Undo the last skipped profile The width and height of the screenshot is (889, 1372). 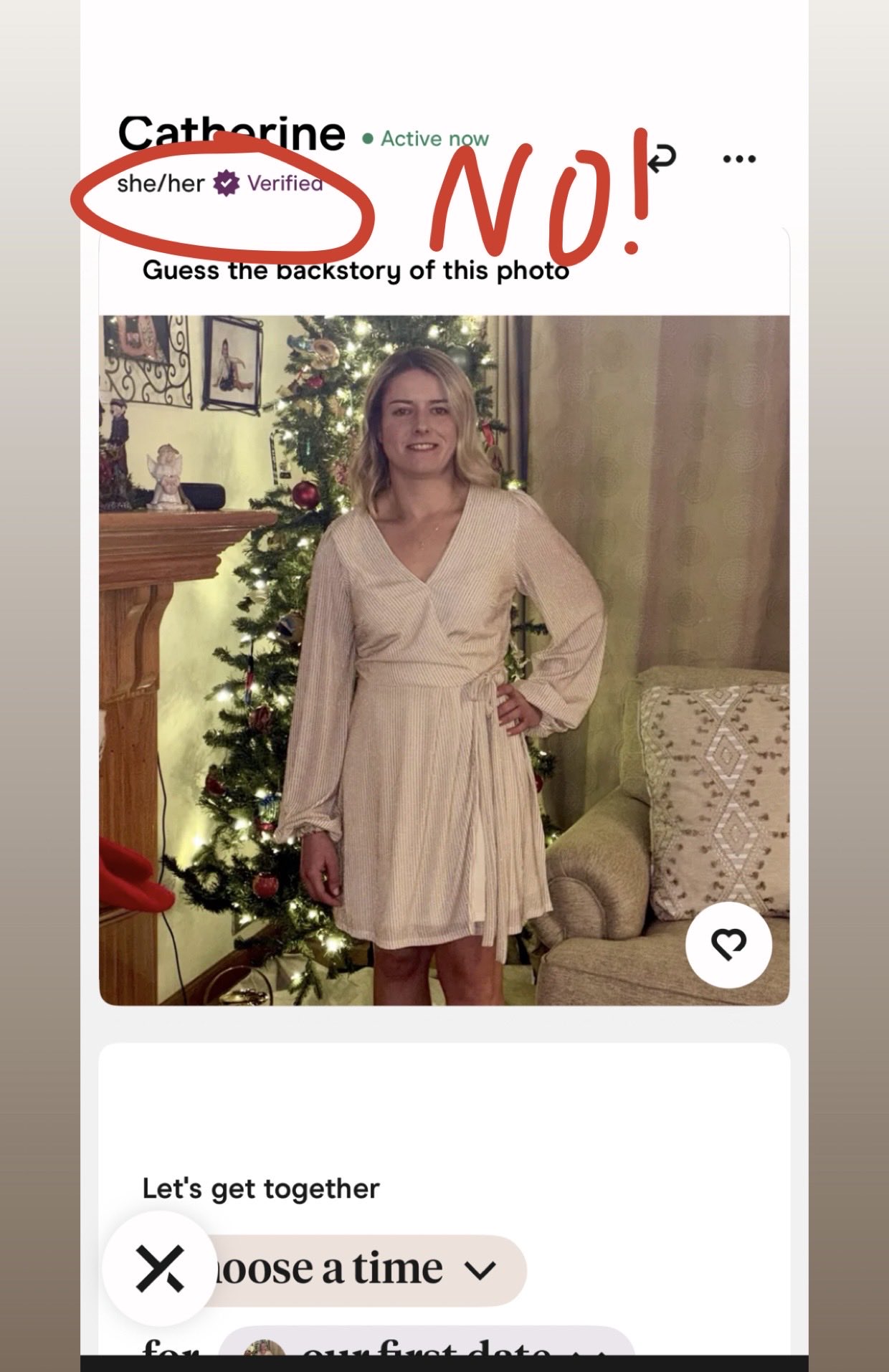pos(662,158)
